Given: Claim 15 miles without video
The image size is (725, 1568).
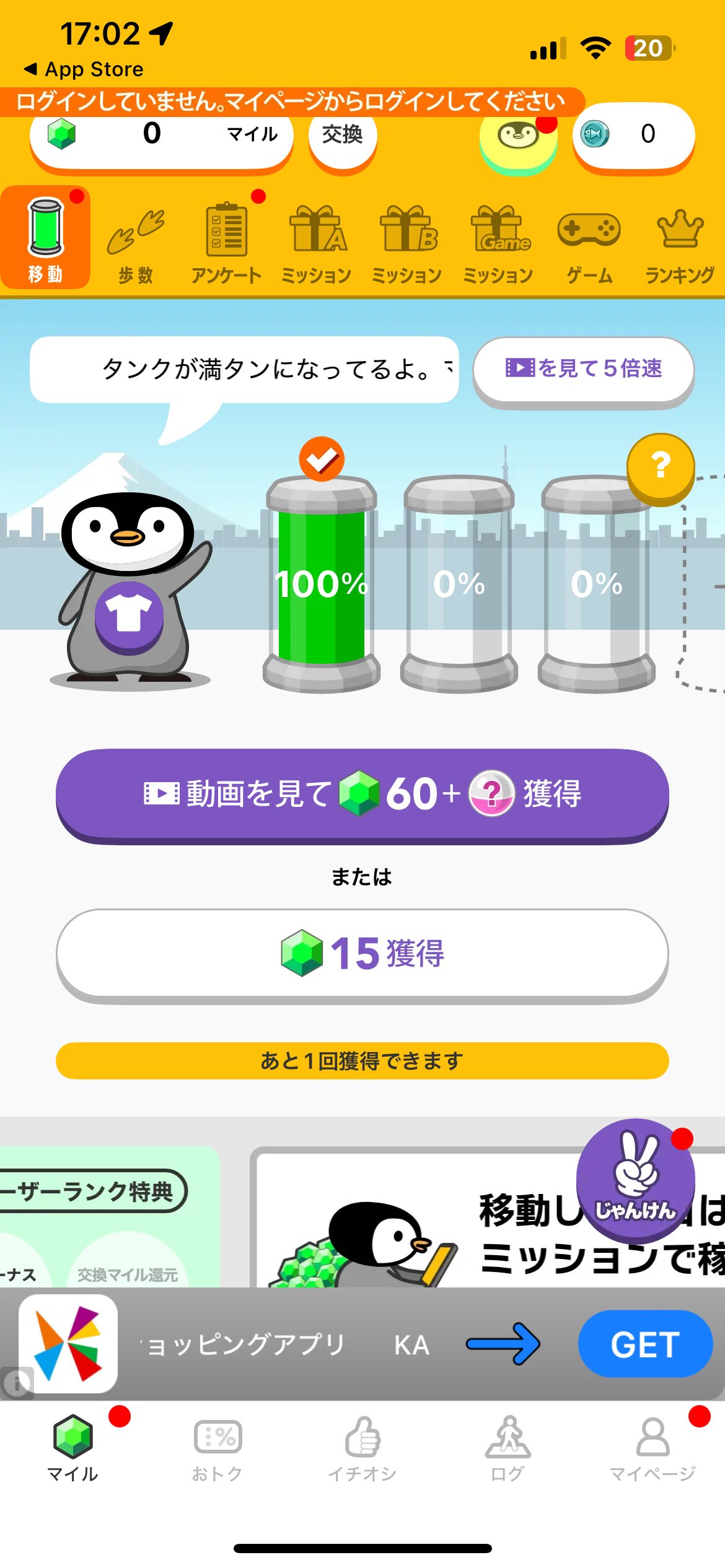Looking at the screenshot, I should coord(362,954).
